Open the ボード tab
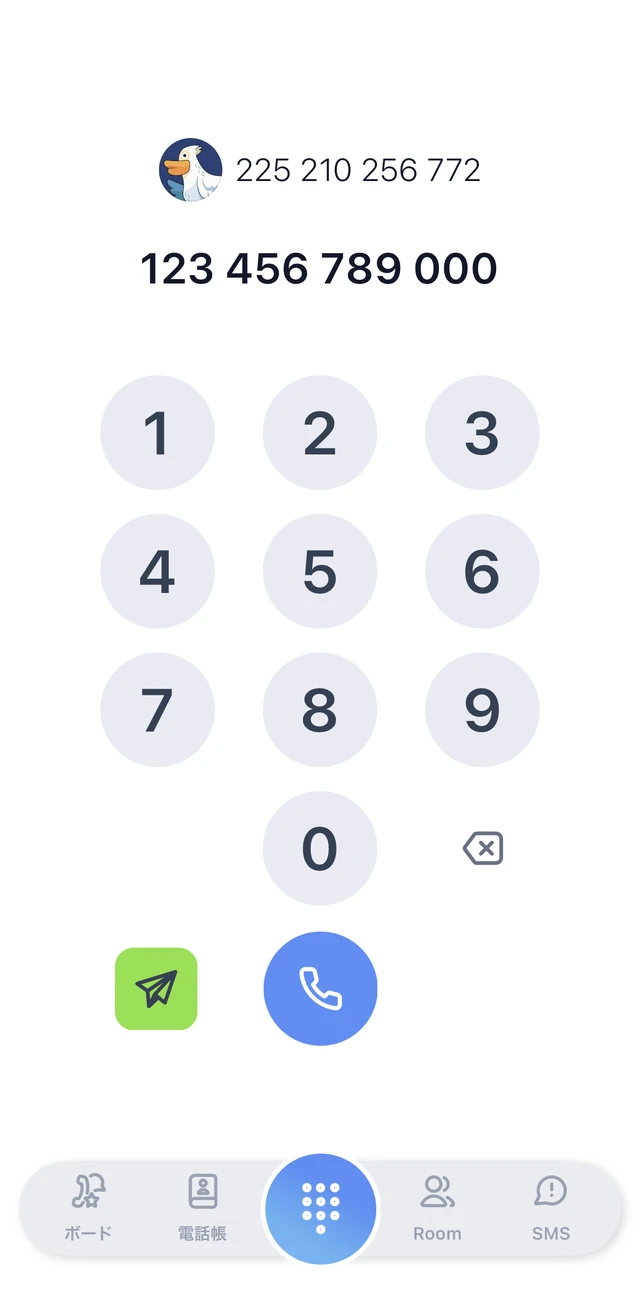Image resolution: width=640 pixels, height=1307 pixels. [x=89, y=1208]
